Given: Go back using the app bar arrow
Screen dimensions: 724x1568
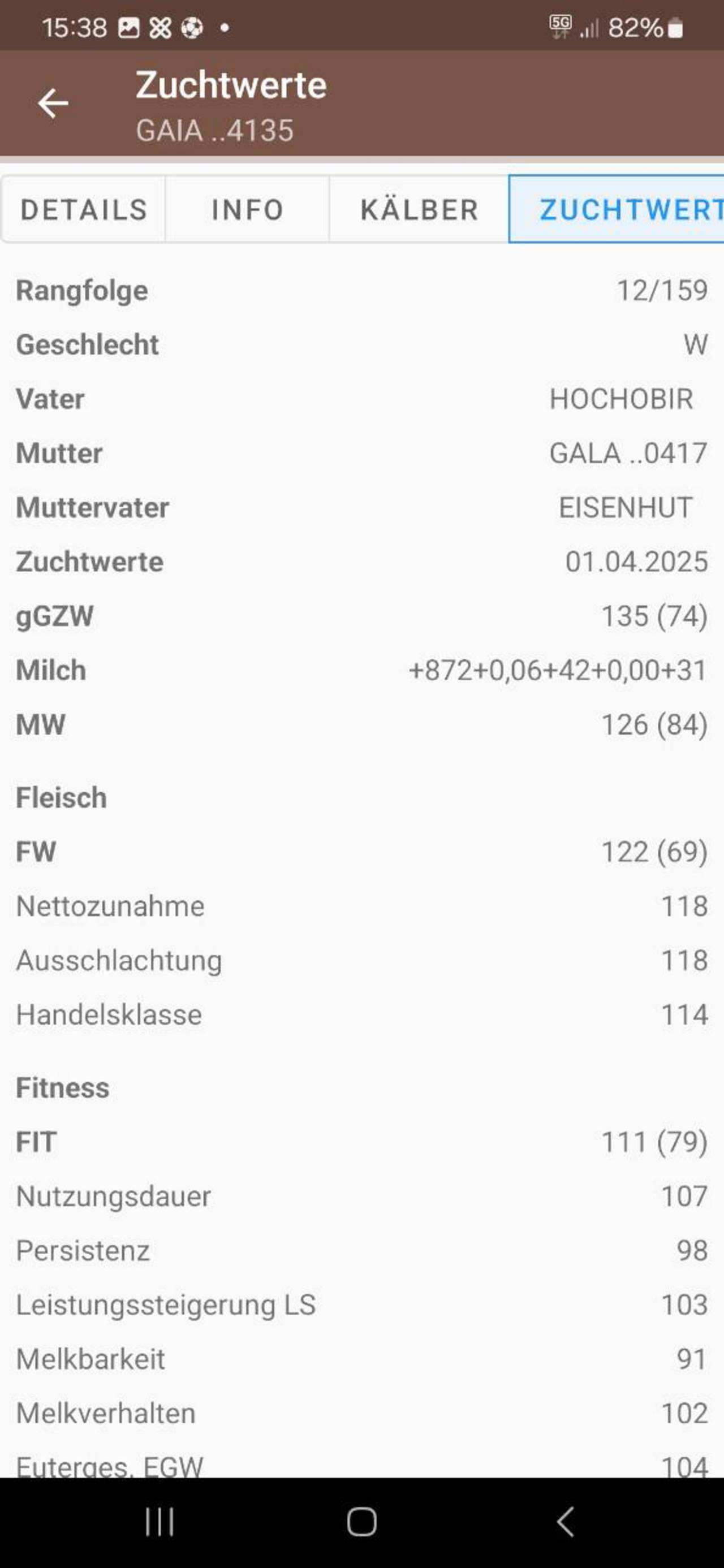Looking at the screenshot, I should (x=53, y=103).
